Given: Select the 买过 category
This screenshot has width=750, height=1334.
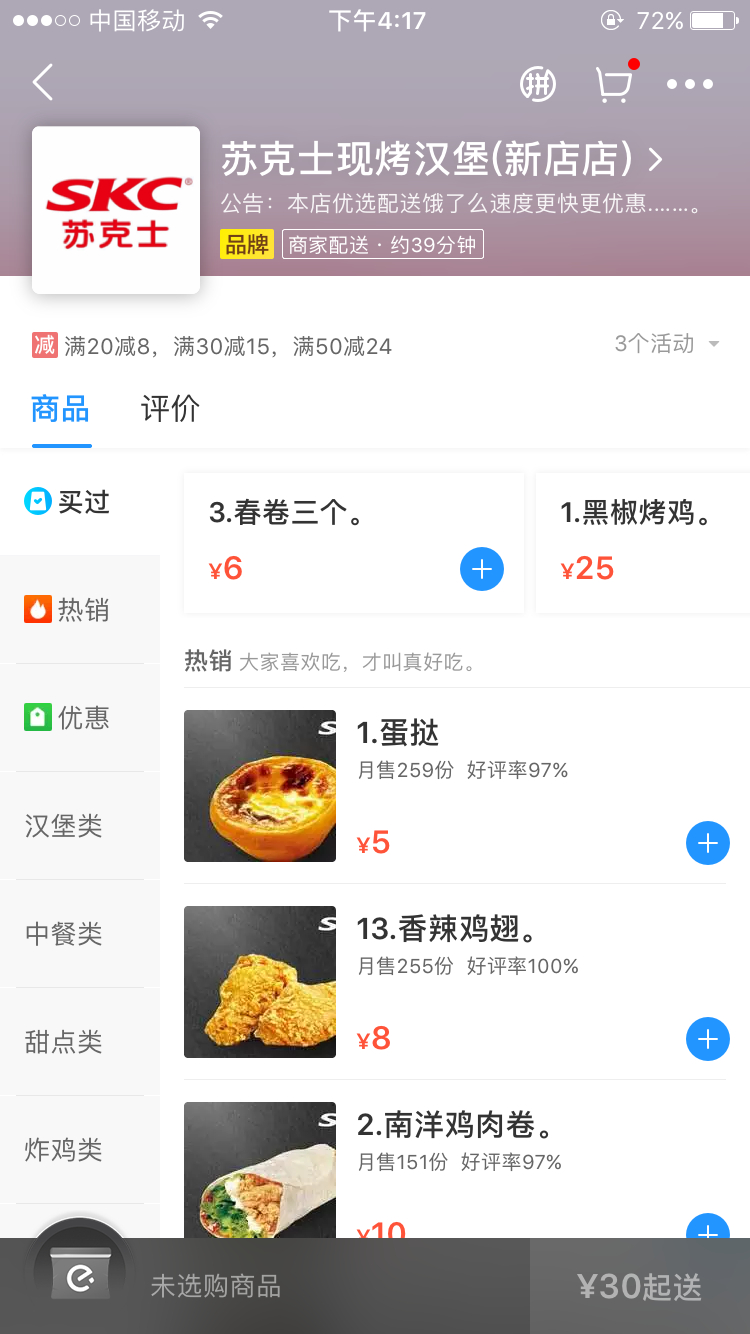Looking at the screenshot, I should (80, 502).
